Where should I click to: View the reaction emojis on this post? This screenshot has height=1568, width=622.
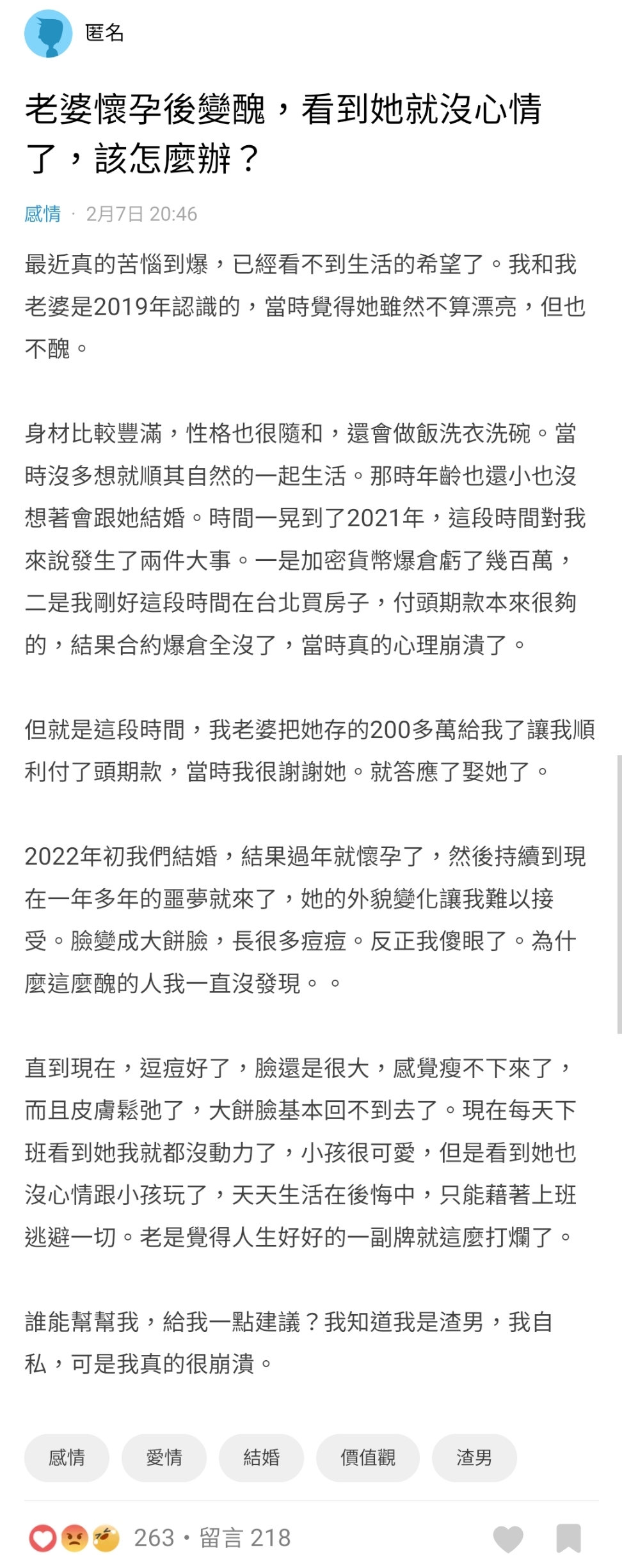(74, 1538)
